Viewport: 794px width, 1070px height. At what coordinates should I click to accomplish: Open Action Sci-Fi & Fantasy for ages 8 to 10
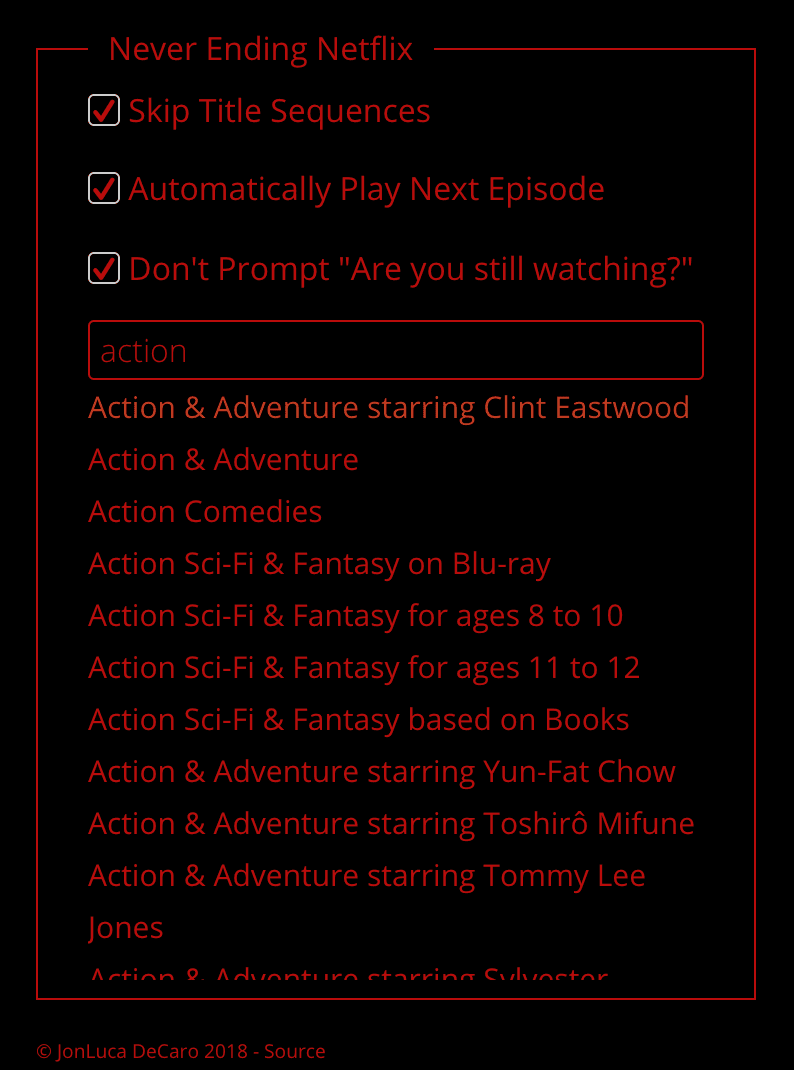[x=355, y=616]
